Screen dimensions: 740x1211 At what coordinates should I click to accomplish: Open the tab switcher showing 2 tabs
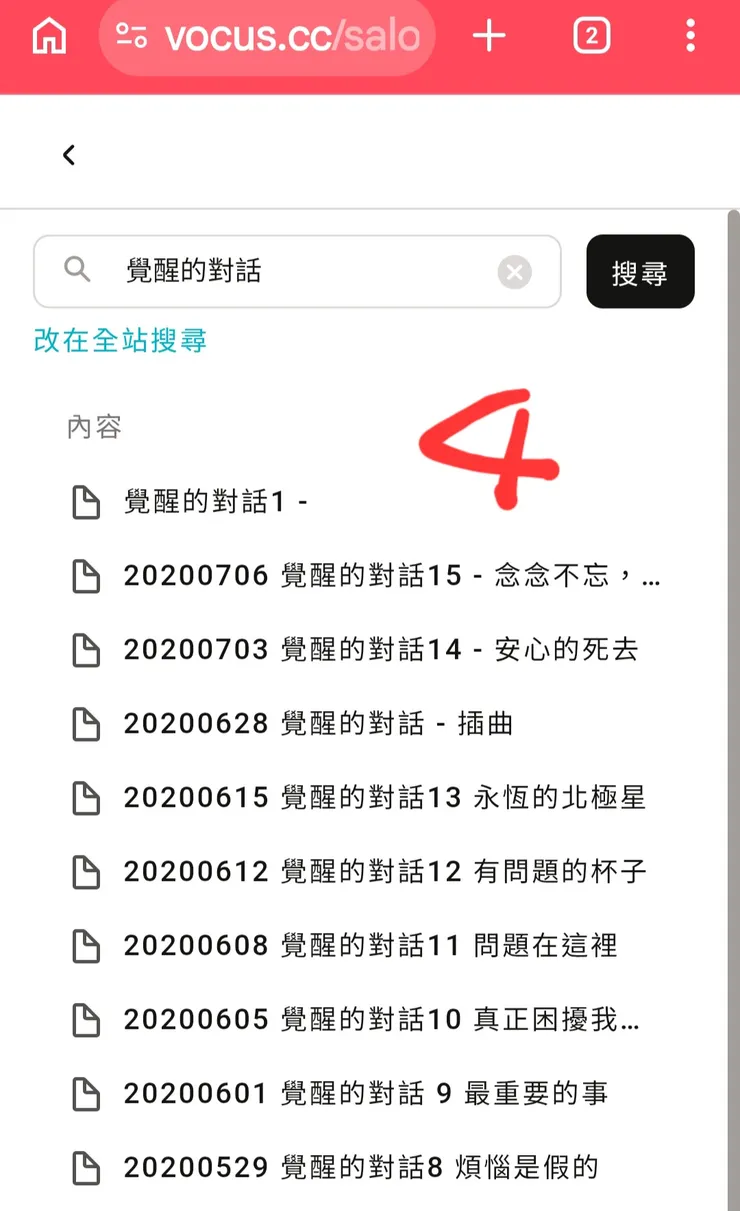coord(591,36)
